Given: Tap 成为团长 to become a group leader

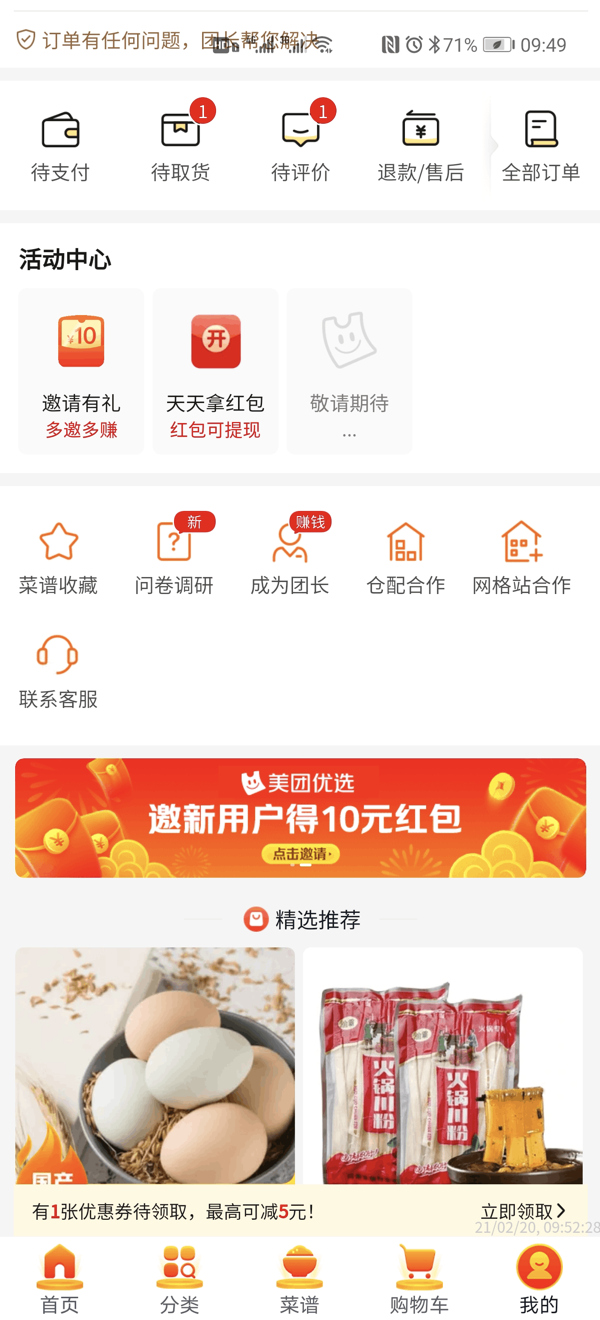Looking at the screenshot, I should [290, 558].
